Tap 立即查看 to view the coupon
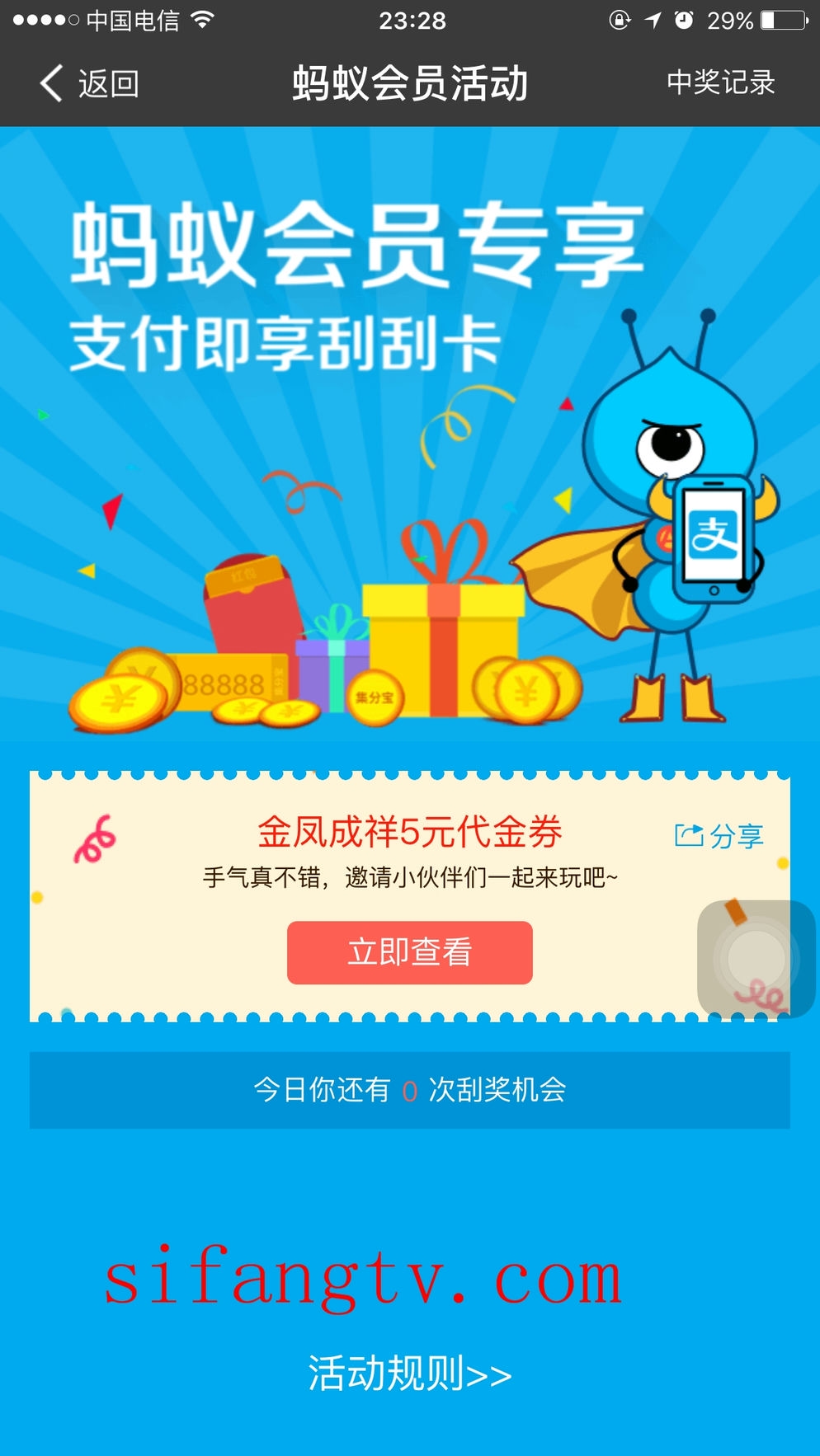The image size is (820, 1456). click(409, 952)
